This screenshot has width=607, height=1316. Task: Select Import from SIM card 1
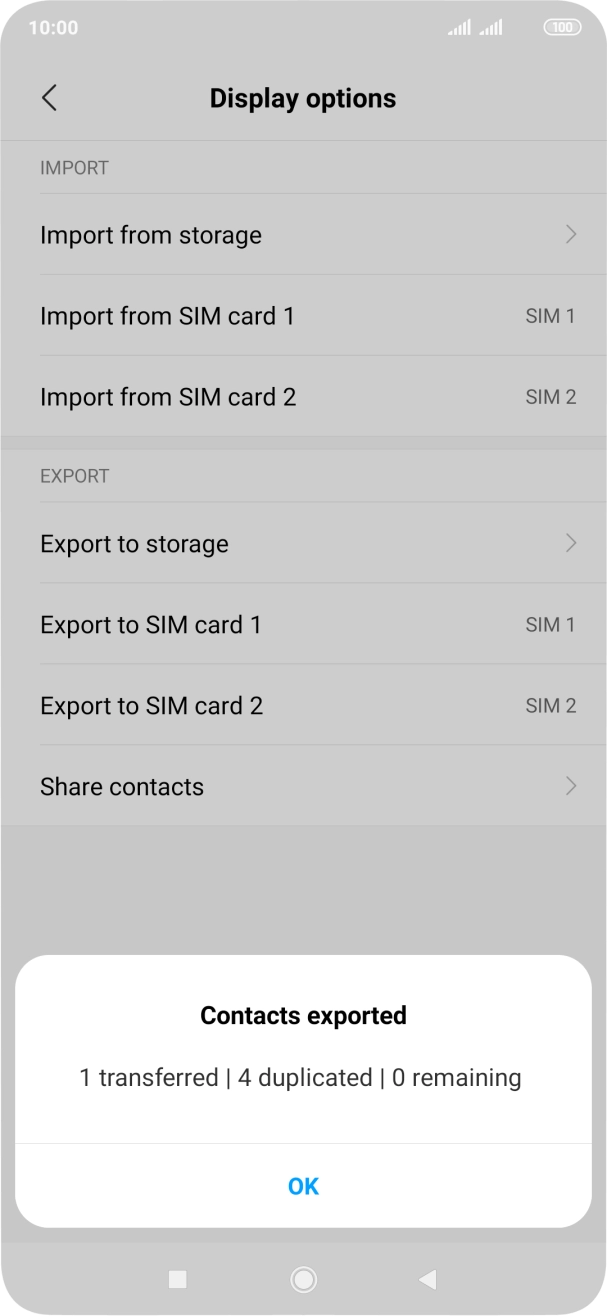tap(303, 316)
